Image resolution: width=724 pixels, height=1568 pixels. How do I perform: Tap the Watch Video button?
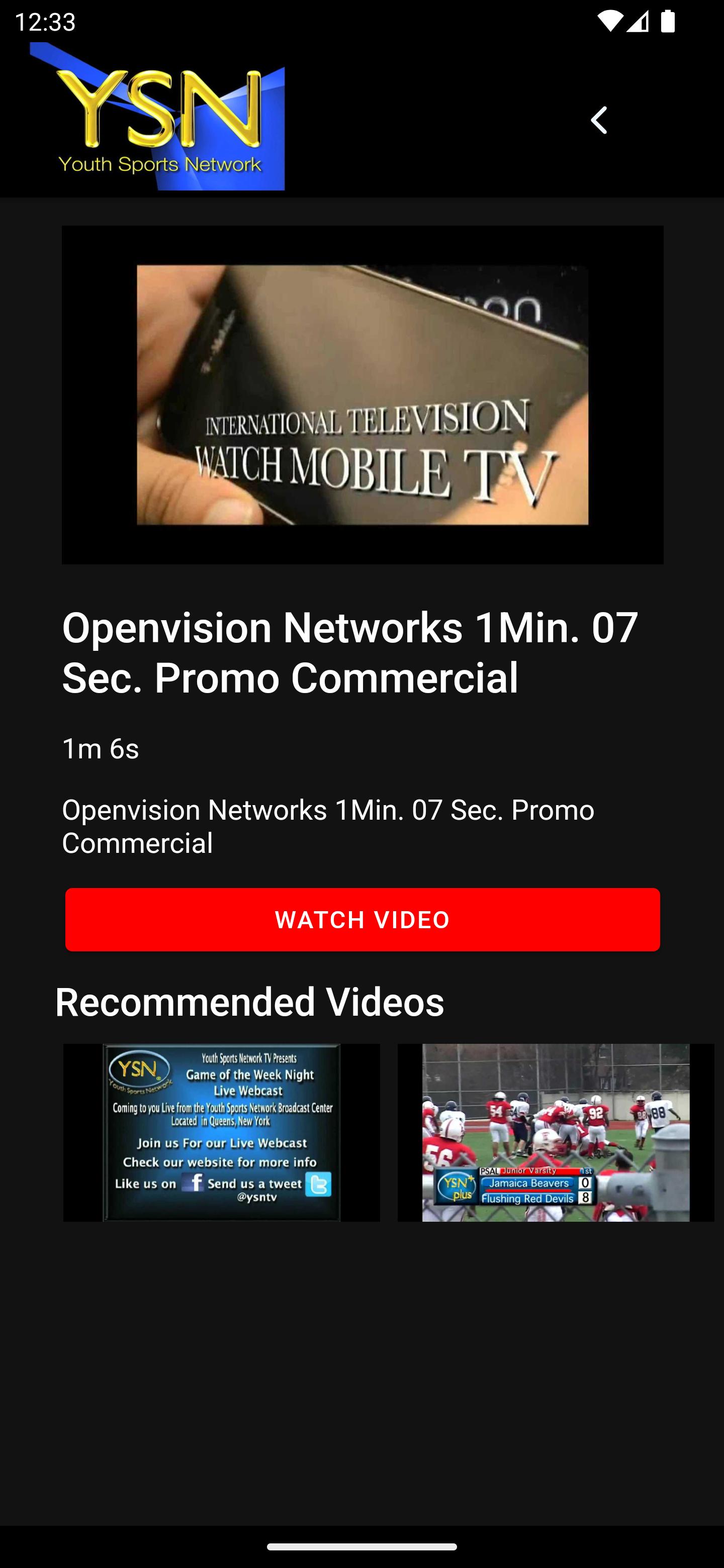point(363,919)
